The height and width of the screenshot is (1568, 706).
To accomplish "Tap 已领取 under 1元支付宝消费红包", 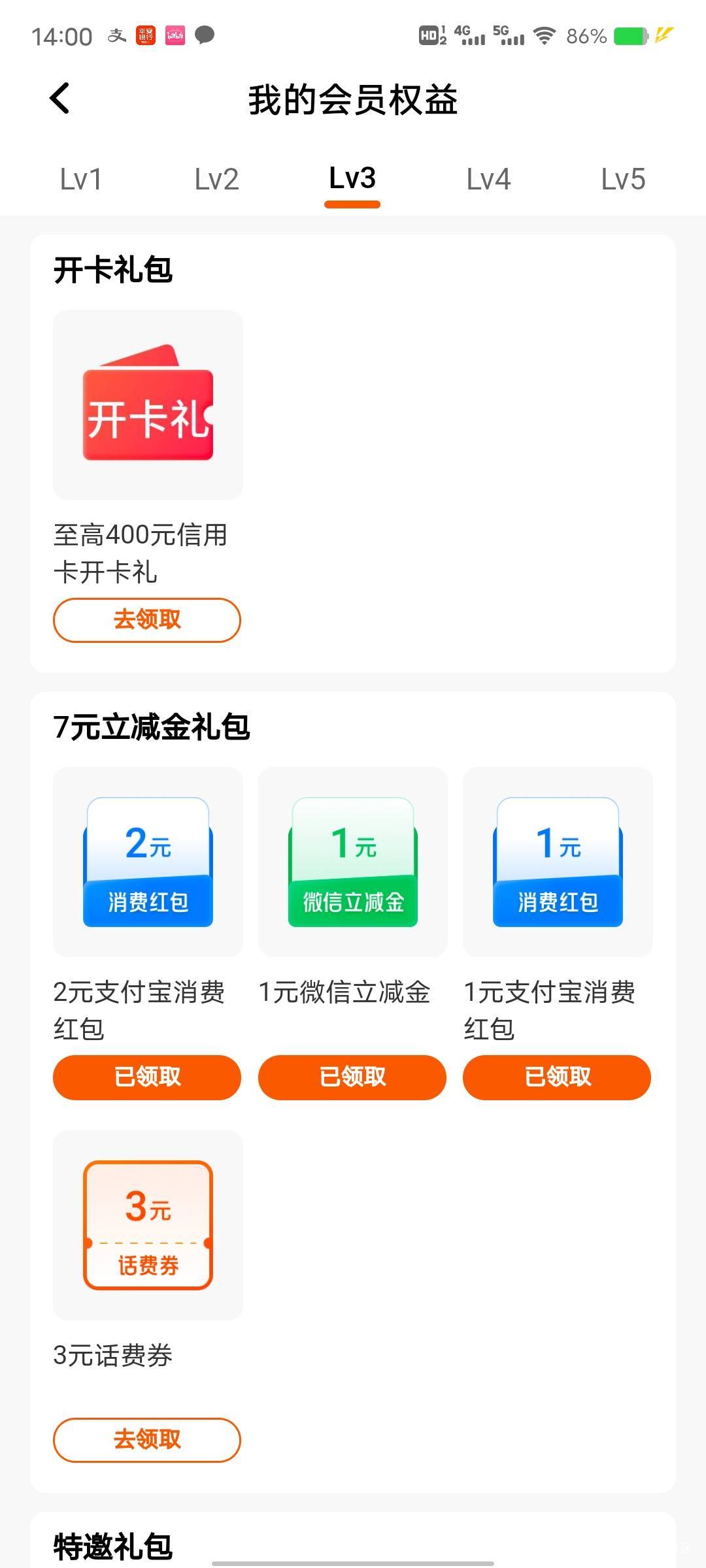I will (557, 1077).
